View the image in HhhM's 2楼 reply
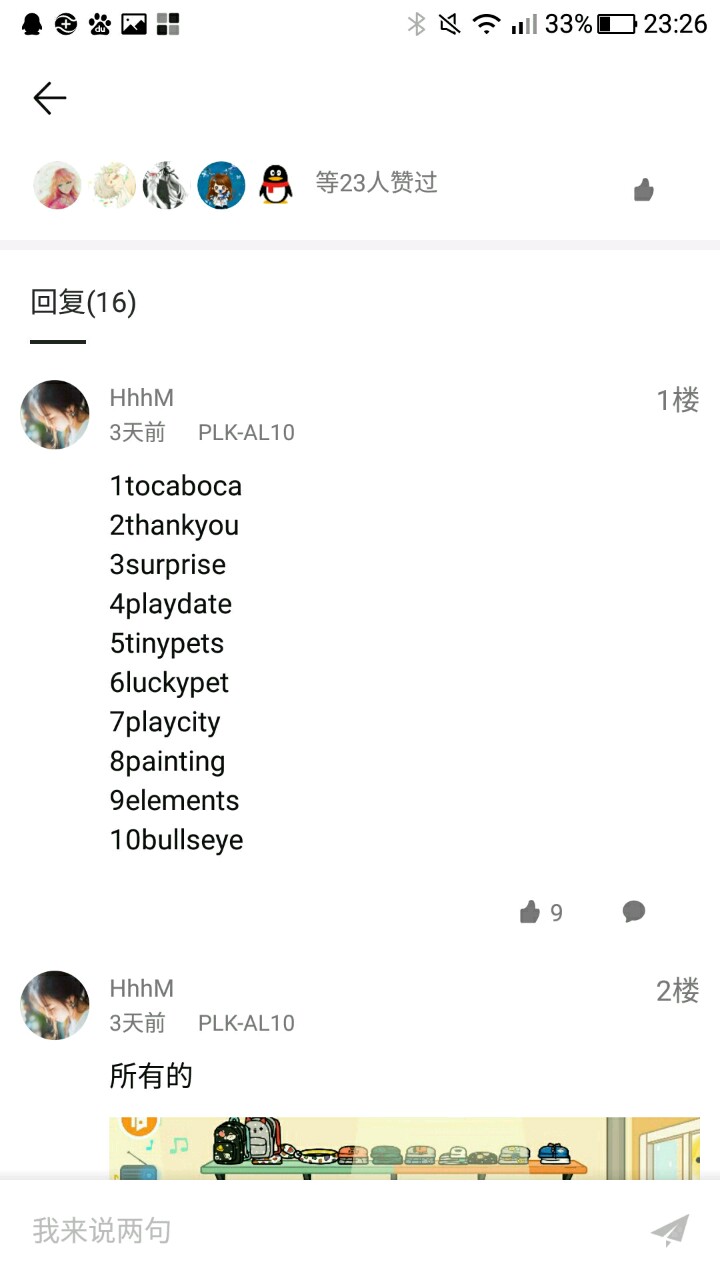 point(404,1148)
